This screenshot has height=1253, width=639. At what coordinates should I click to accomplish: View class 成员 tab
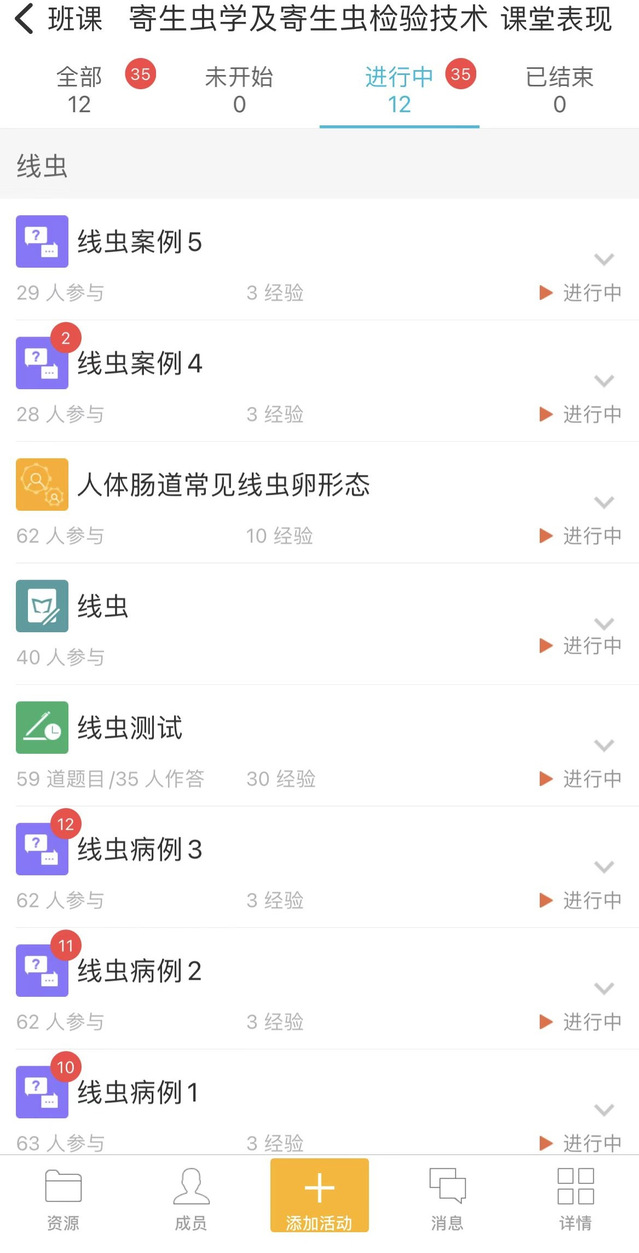pyautogui.click(x=191, y=1198)
